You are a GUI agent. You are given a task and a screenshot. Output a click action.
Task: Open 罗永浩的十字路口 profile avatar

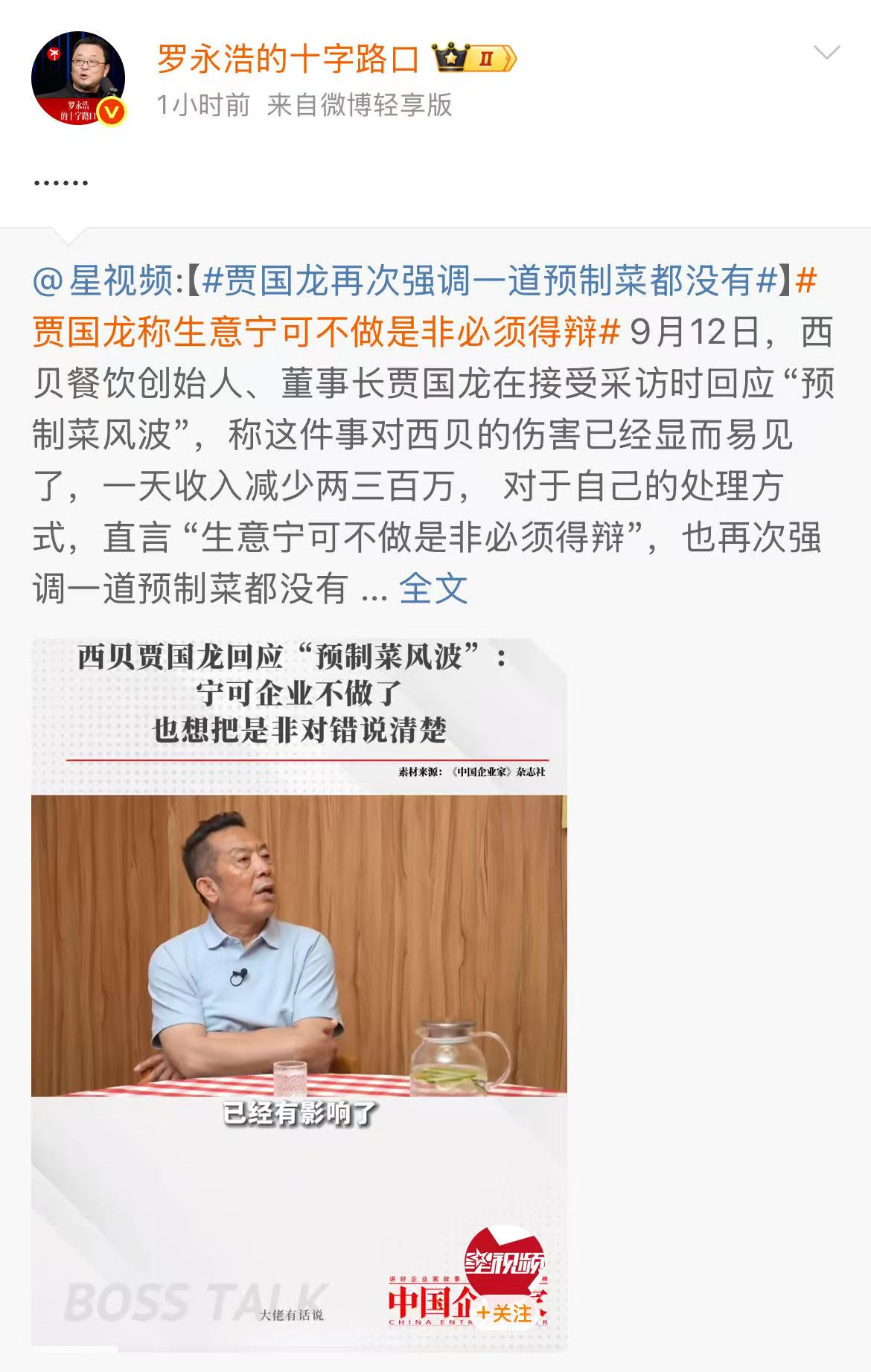tap(77, 78)
